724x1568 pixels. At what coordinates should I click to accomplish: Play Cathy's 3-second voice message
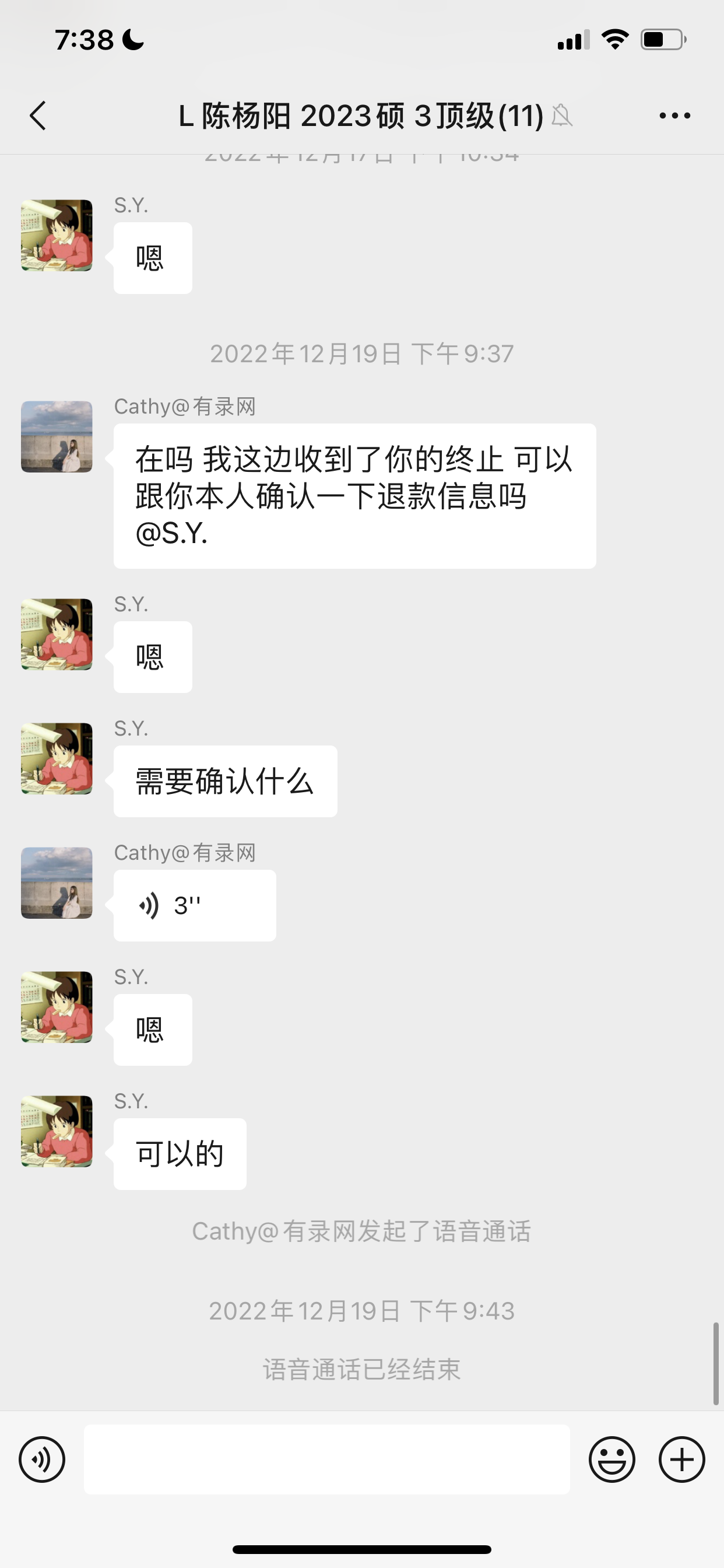194,905
